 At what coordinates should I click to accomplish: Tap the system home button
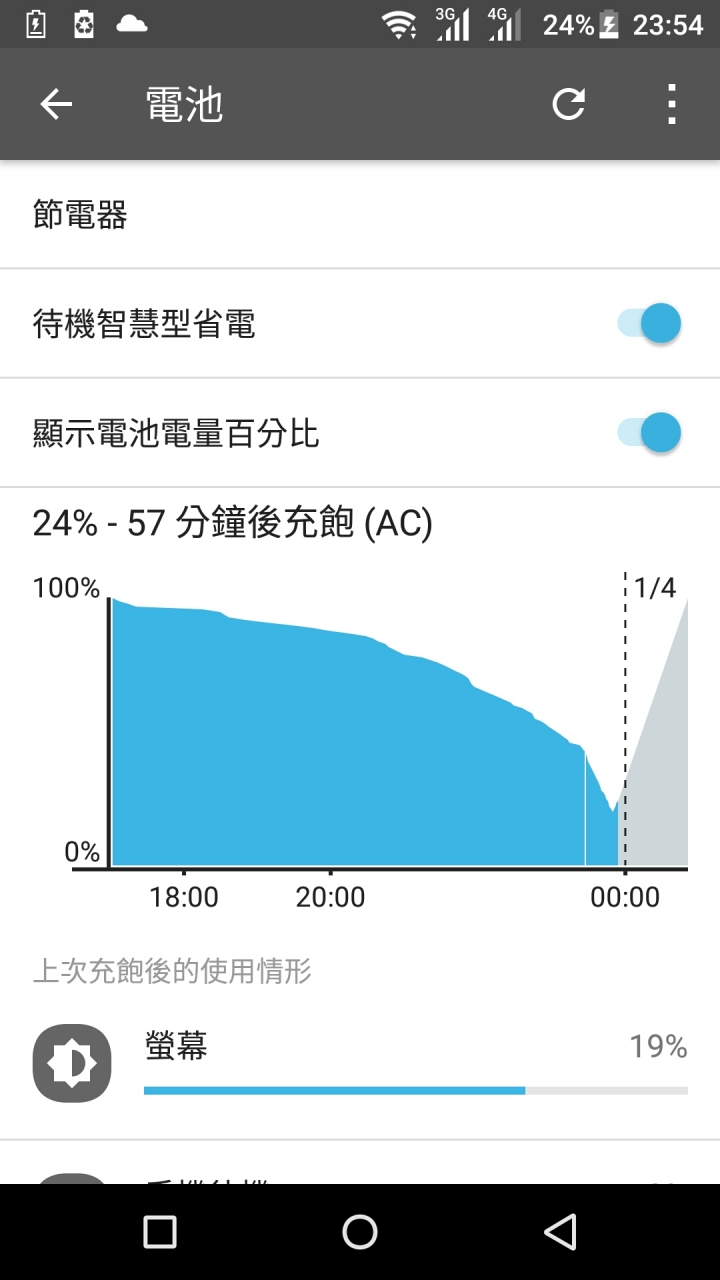click(x=360, y=1232)
